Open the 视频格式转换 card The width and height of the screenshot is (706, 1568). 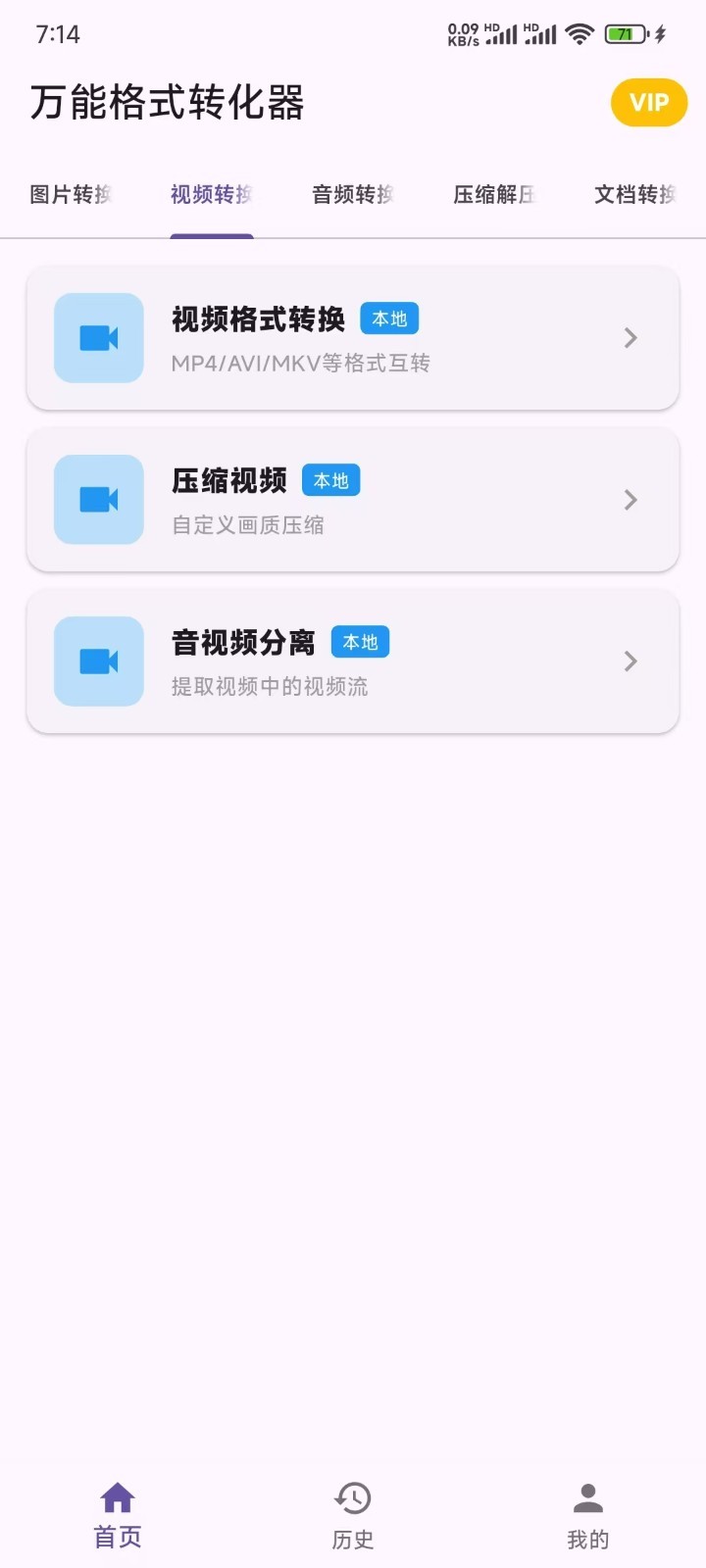tap(353, 338)
